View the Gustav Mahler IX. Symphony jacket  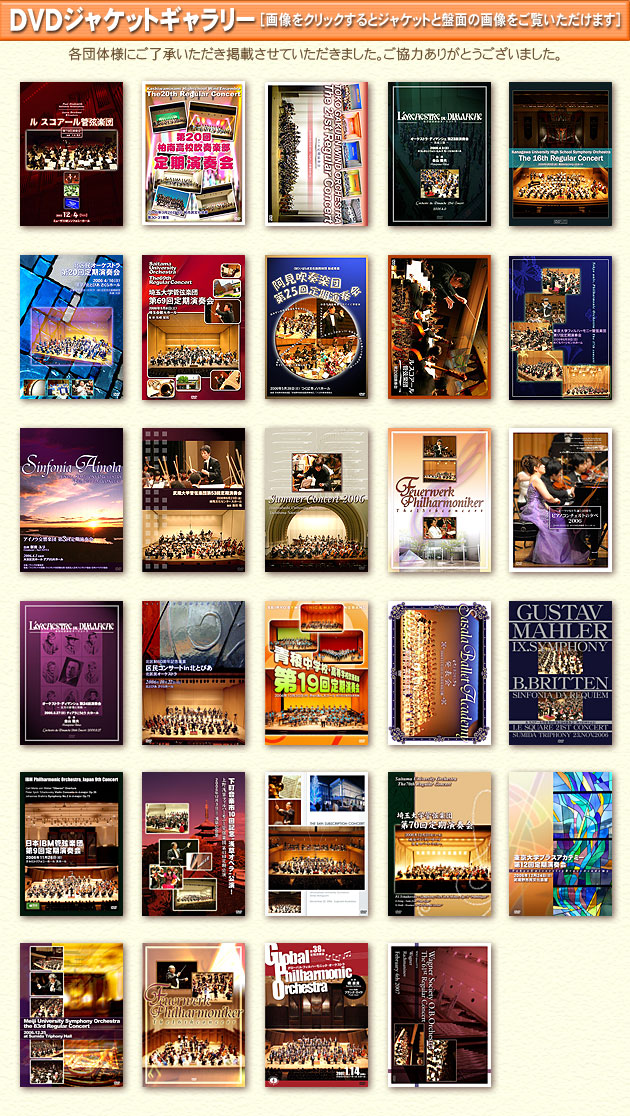coord(561,673)
